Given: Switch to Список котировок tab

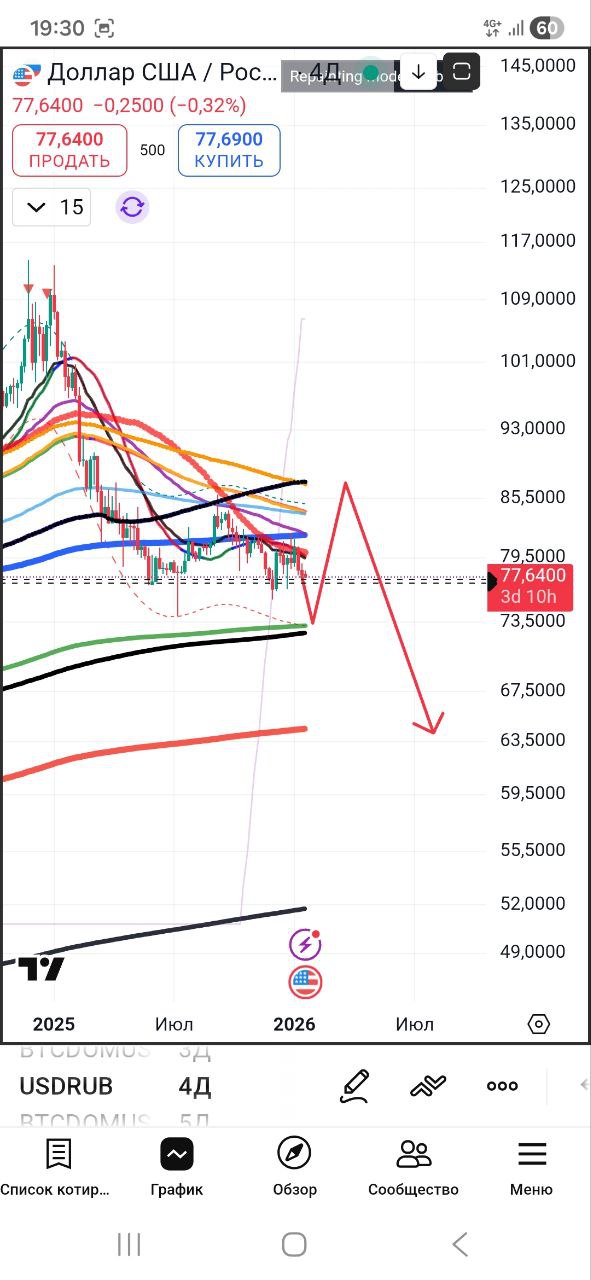Looking at the screenshot, I should [x=56, y=1167].
